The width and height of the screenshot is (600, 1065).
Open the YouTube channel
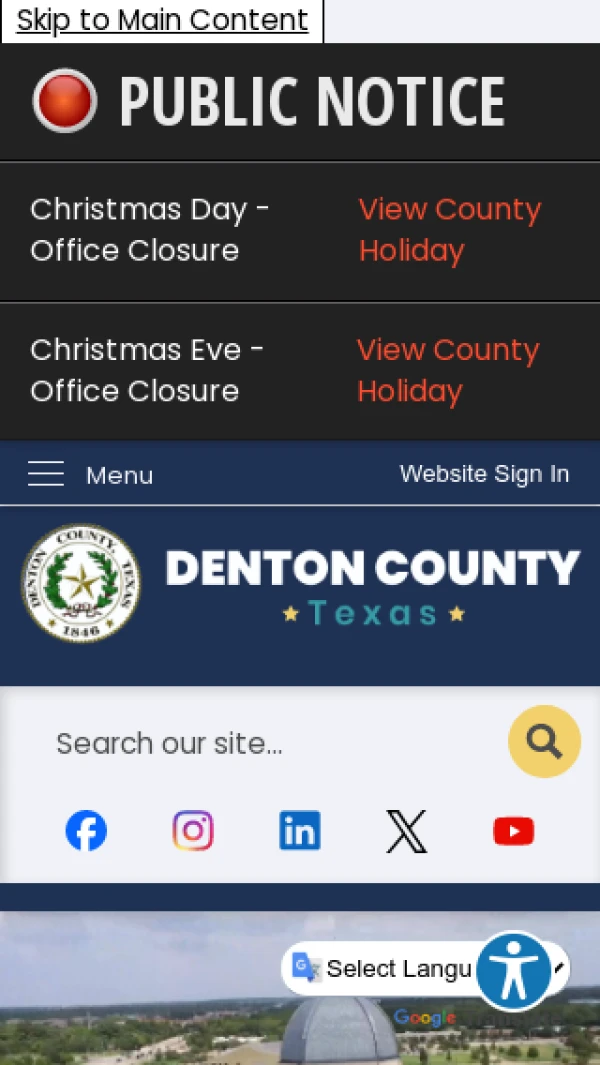pyautogui.click(x=514, y=831)
